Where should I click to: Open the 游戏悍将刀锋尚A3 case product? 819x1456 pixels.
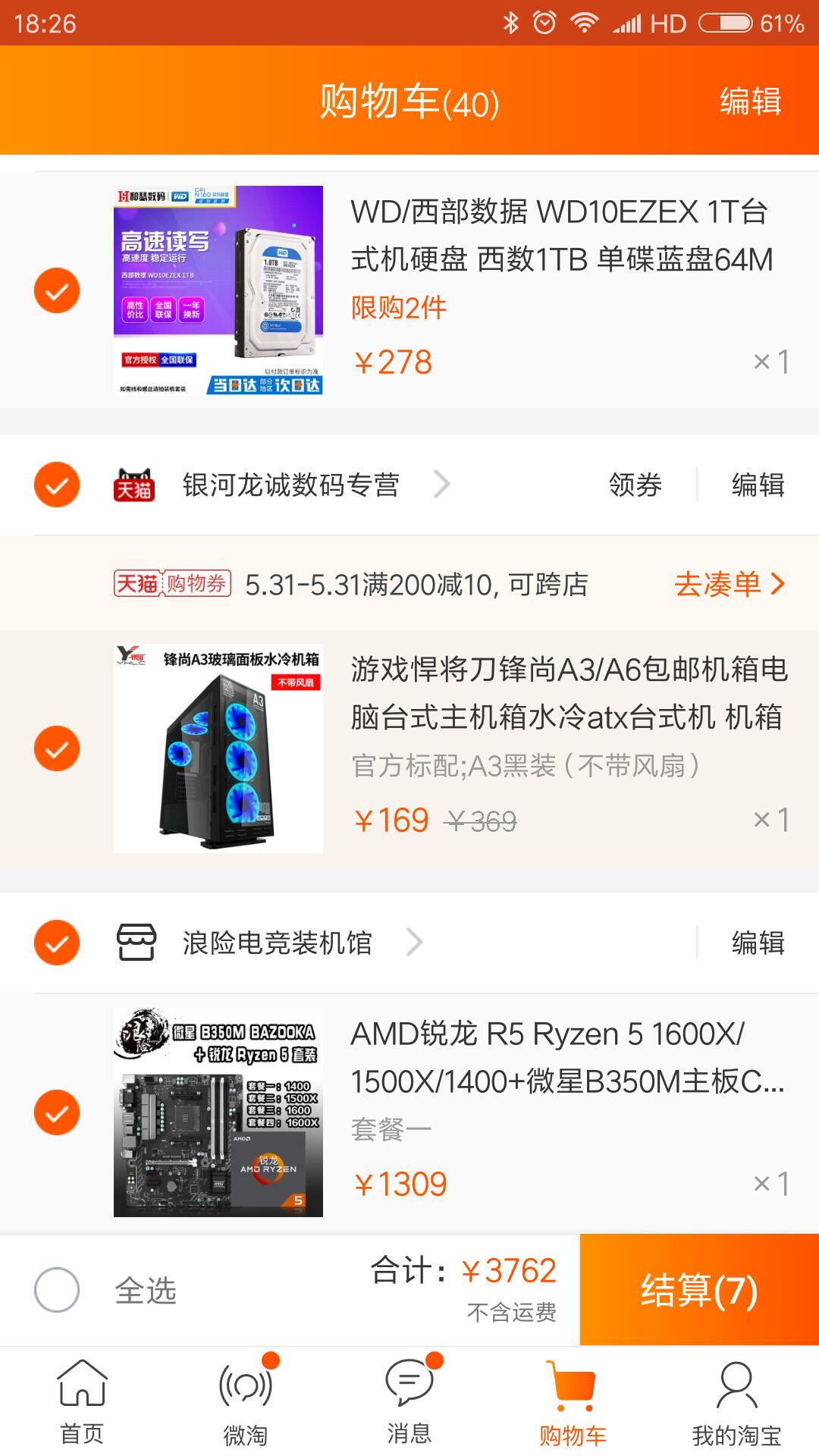point(569,693)
